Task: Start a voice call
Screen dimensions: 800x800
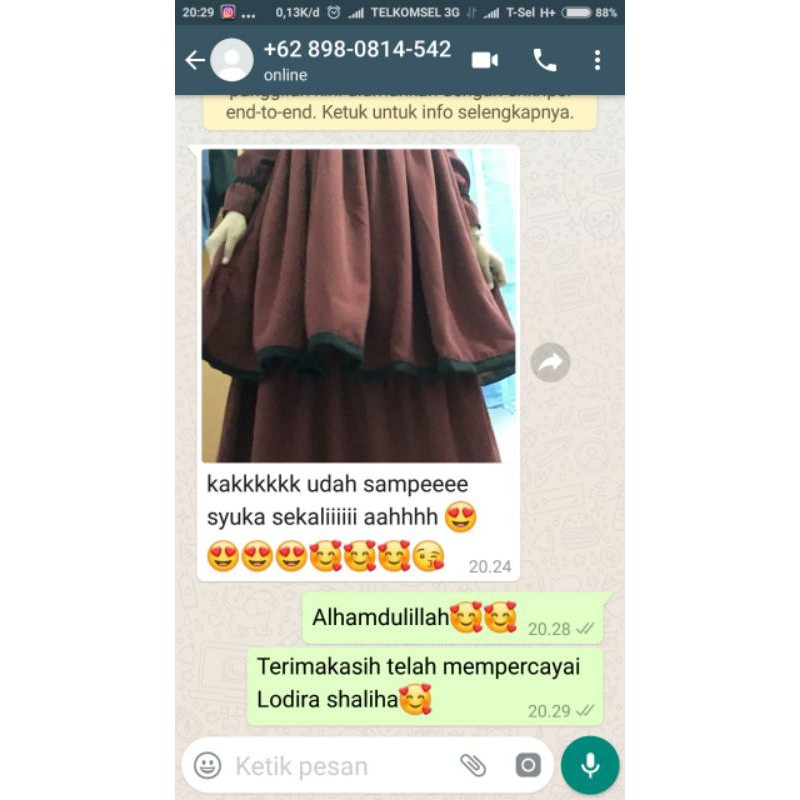Action: click(x=545, y=61)
